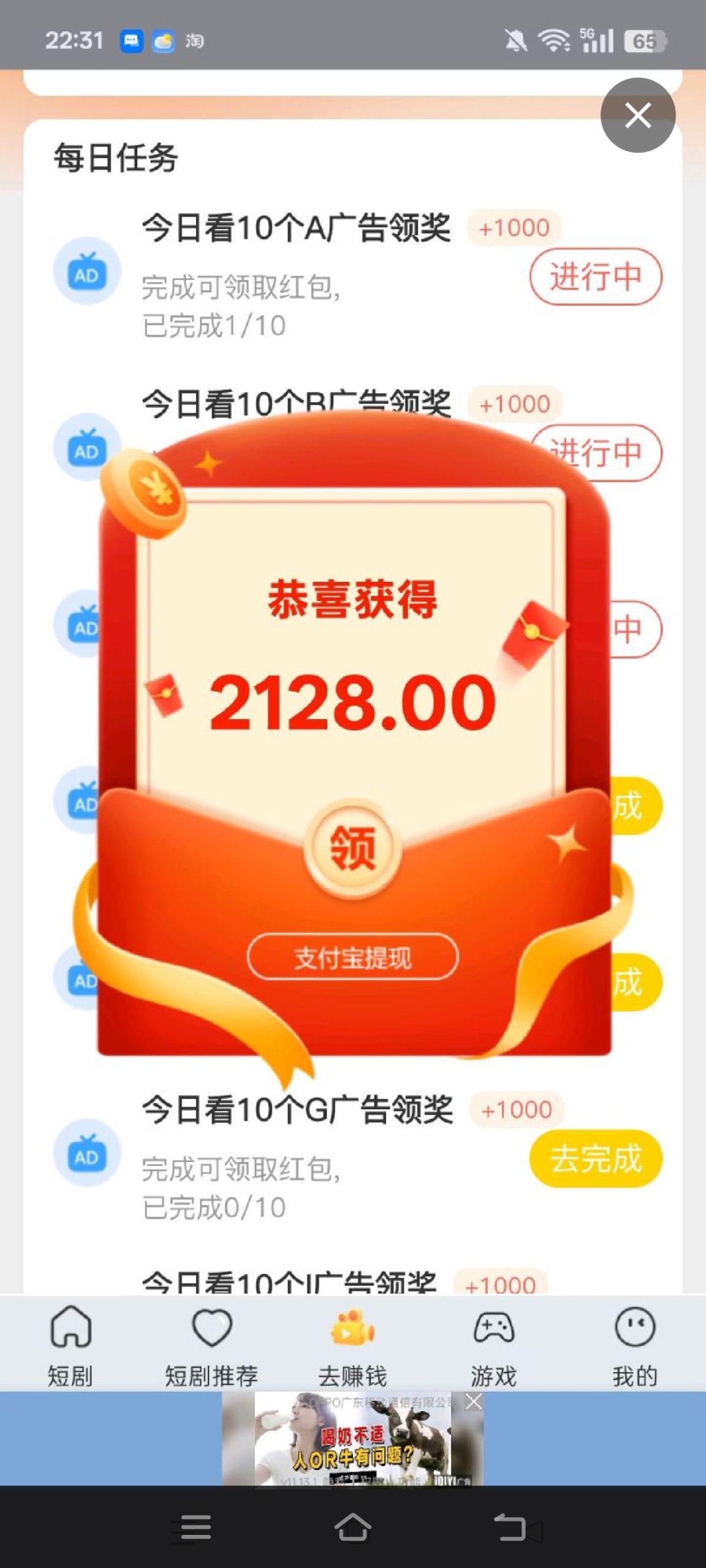
Task: Tap the 领 claim button
Action: click(x=353, y=848)
